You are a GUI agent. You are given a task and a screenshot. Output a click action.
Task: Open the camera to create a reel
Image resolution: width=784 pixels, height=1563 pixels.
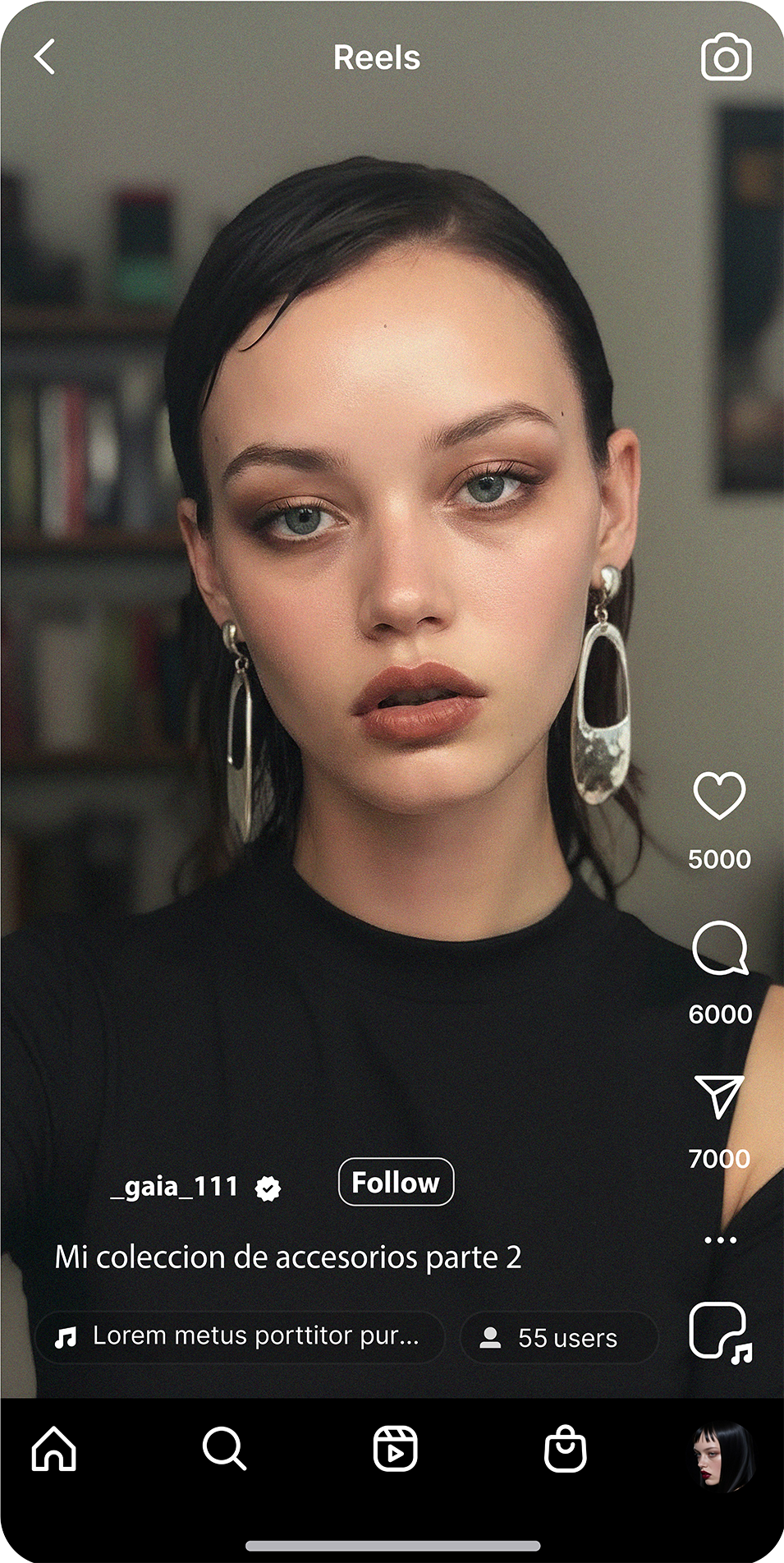(726, 57)
